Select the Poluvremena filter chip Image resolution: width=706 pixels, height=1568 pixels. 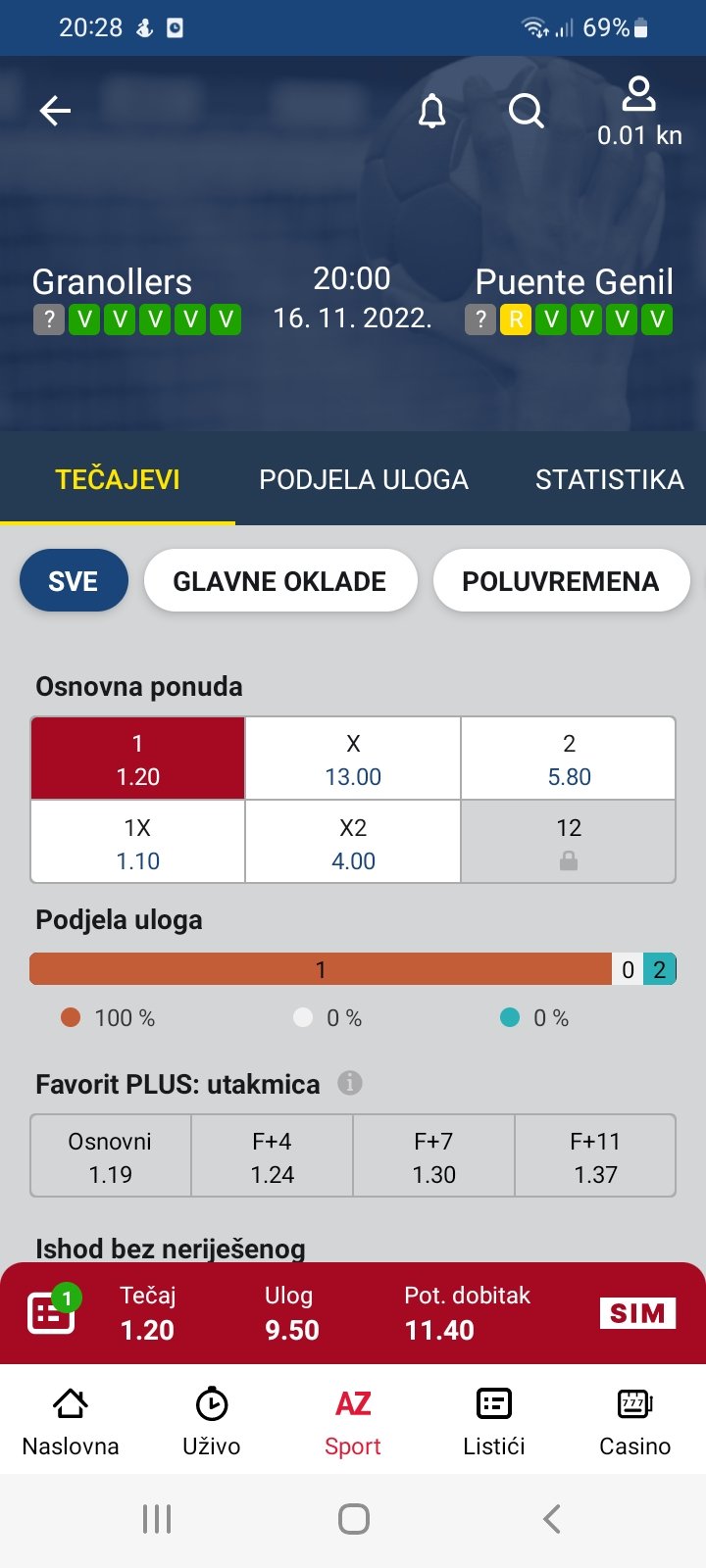pyautogui.click(x=561, y=581)
